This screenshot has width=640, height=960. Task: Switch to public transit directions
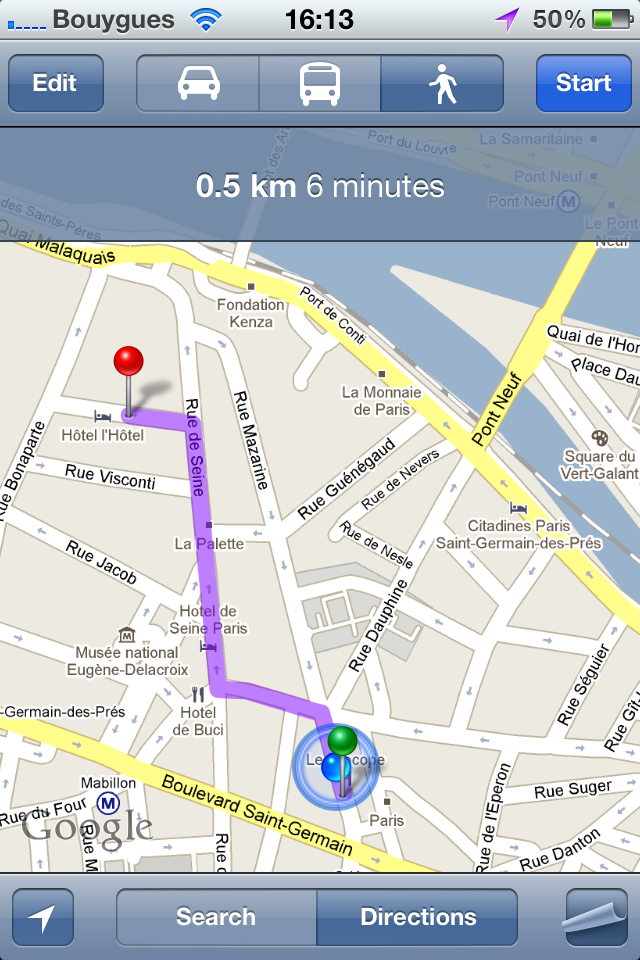[x=319, y=83]
